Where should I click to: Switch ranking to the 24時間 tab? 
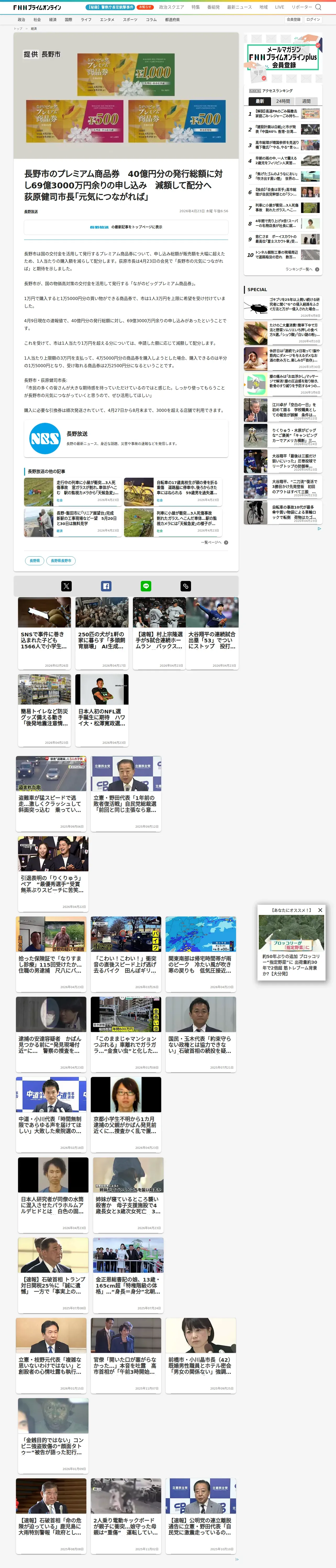283,101
